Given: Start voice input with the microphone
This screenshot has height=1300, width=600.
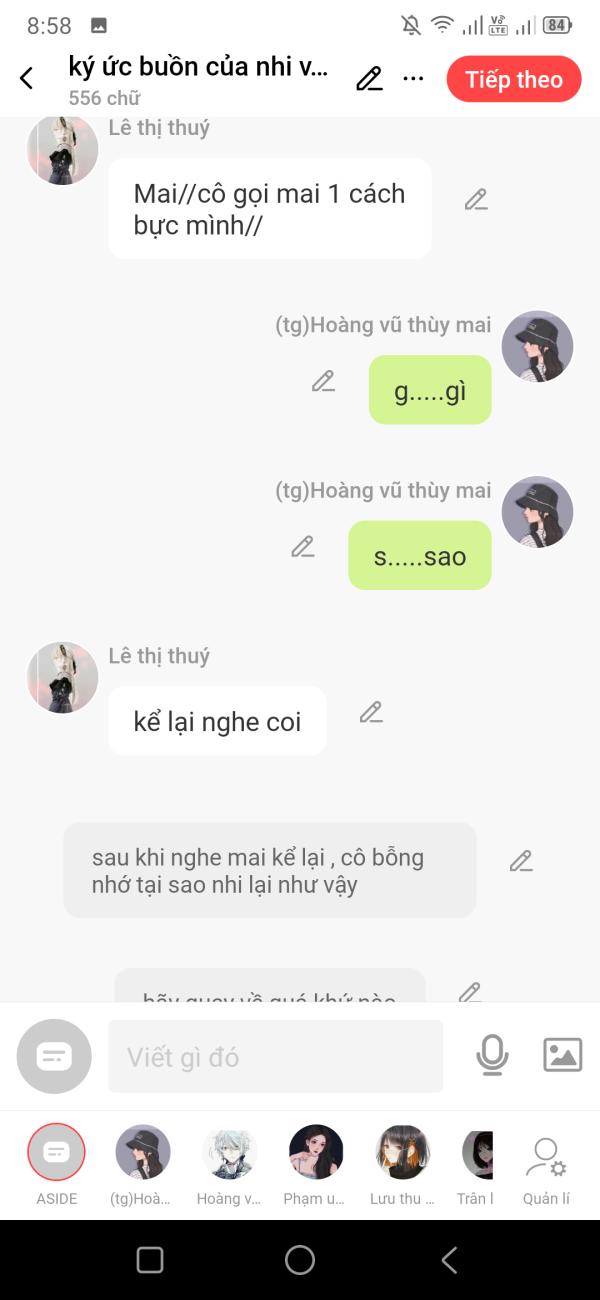Looking at the screenshot, I should tap(491, 1055).
